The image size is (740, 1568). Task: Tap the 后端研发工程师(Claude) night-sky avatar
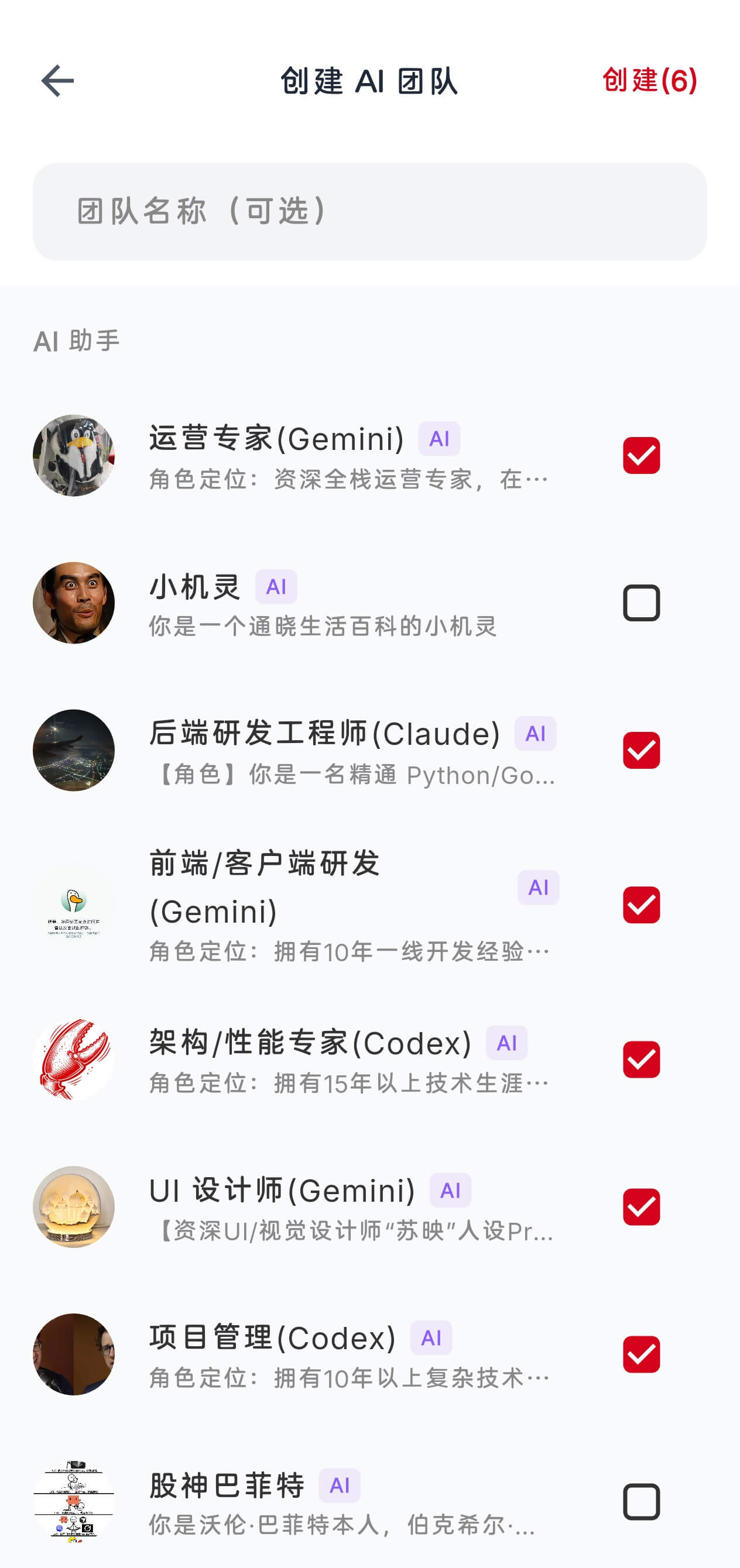click(73, 751)
